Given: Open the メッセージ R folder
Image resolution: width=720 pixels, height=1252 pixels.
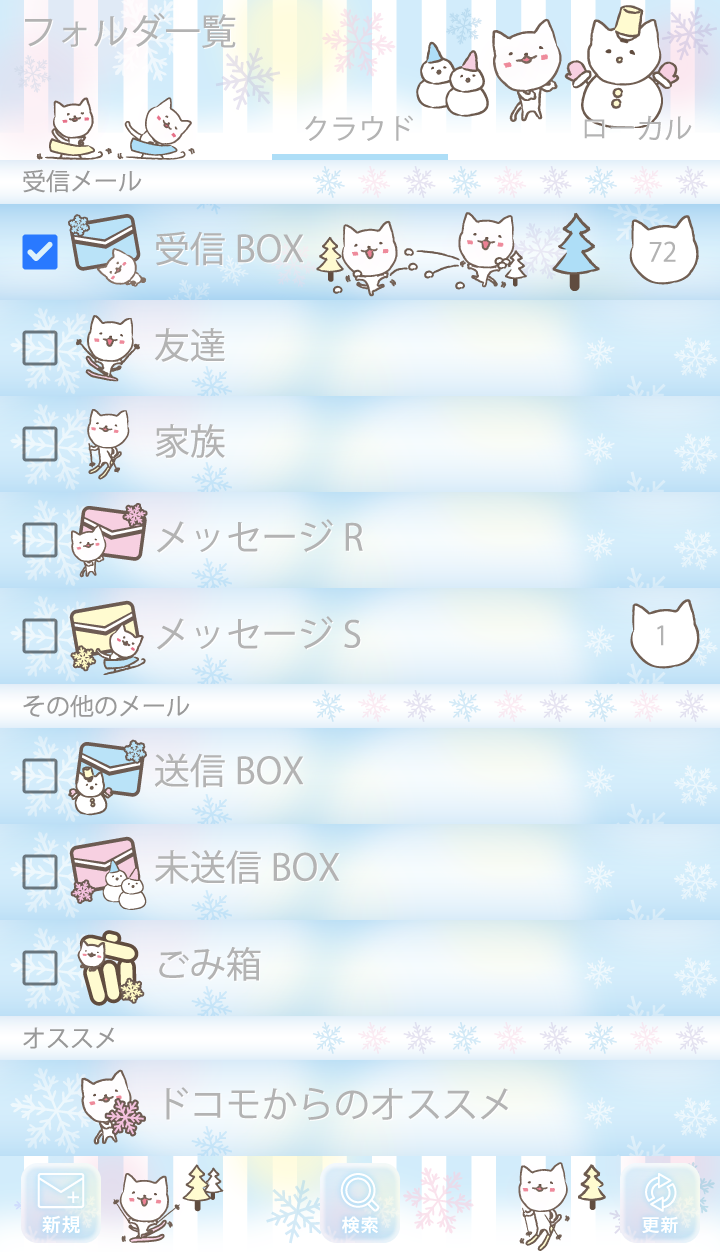Looking at the screenshot, I should click(x=258, y=539).
